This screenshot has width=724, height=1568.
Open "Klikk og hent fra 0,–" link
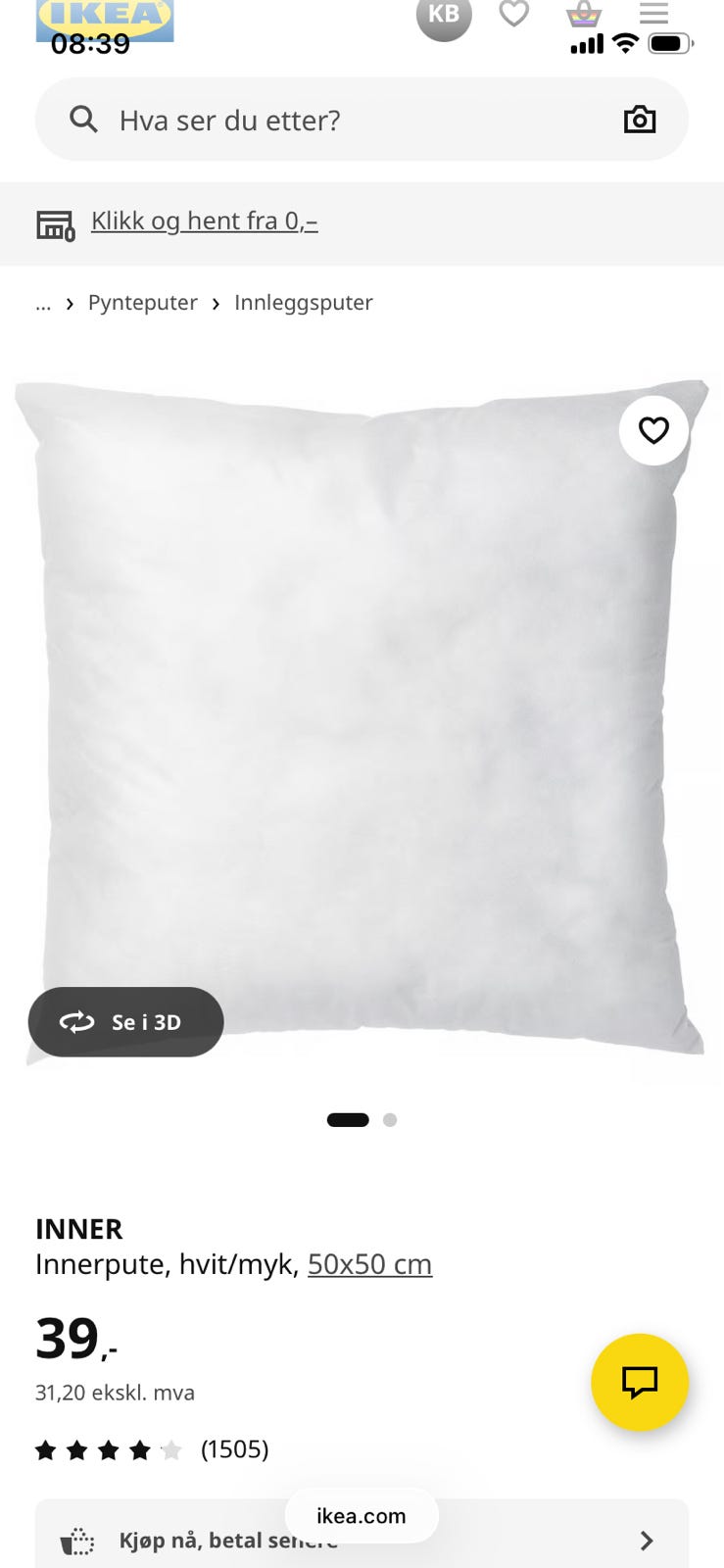coord(204,221)
